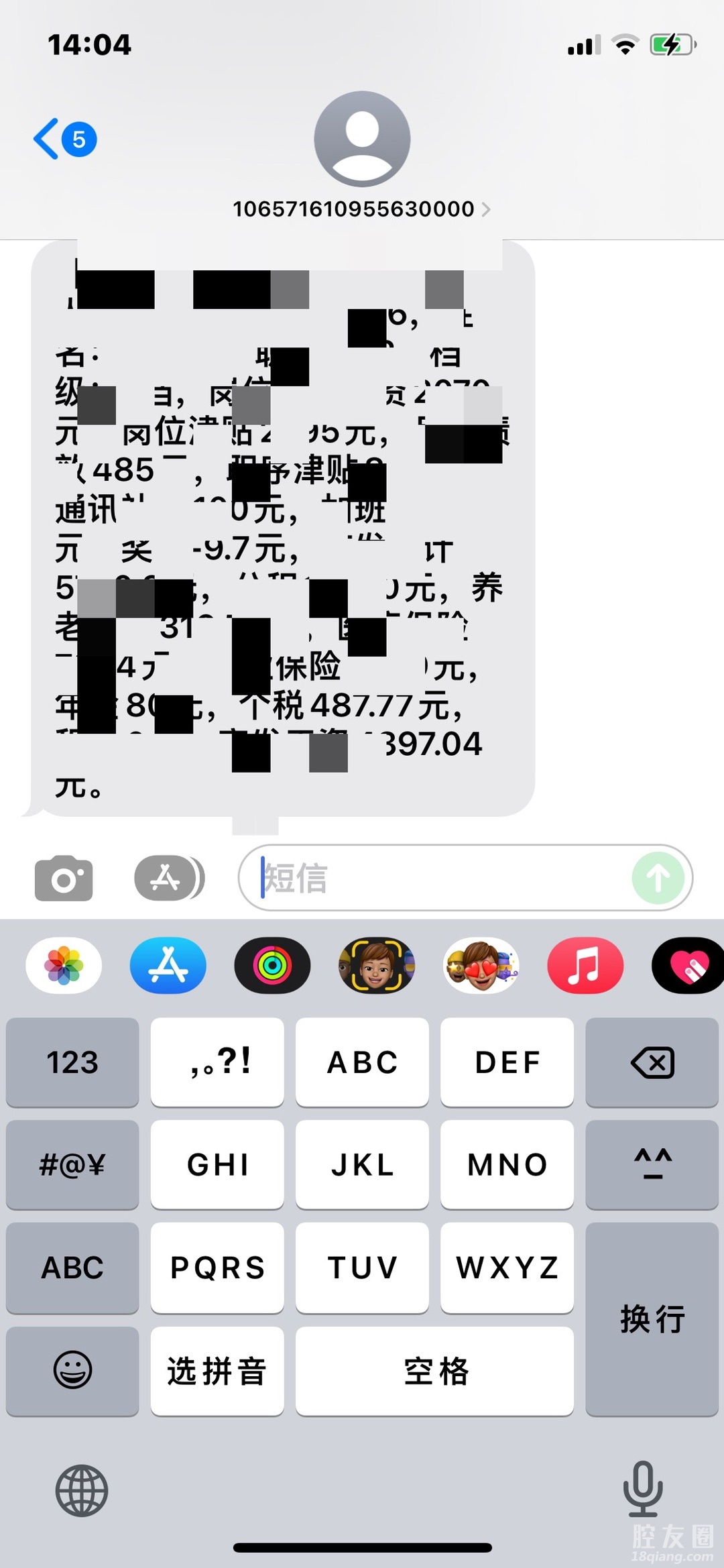Send the message with the arrow button

658,878
